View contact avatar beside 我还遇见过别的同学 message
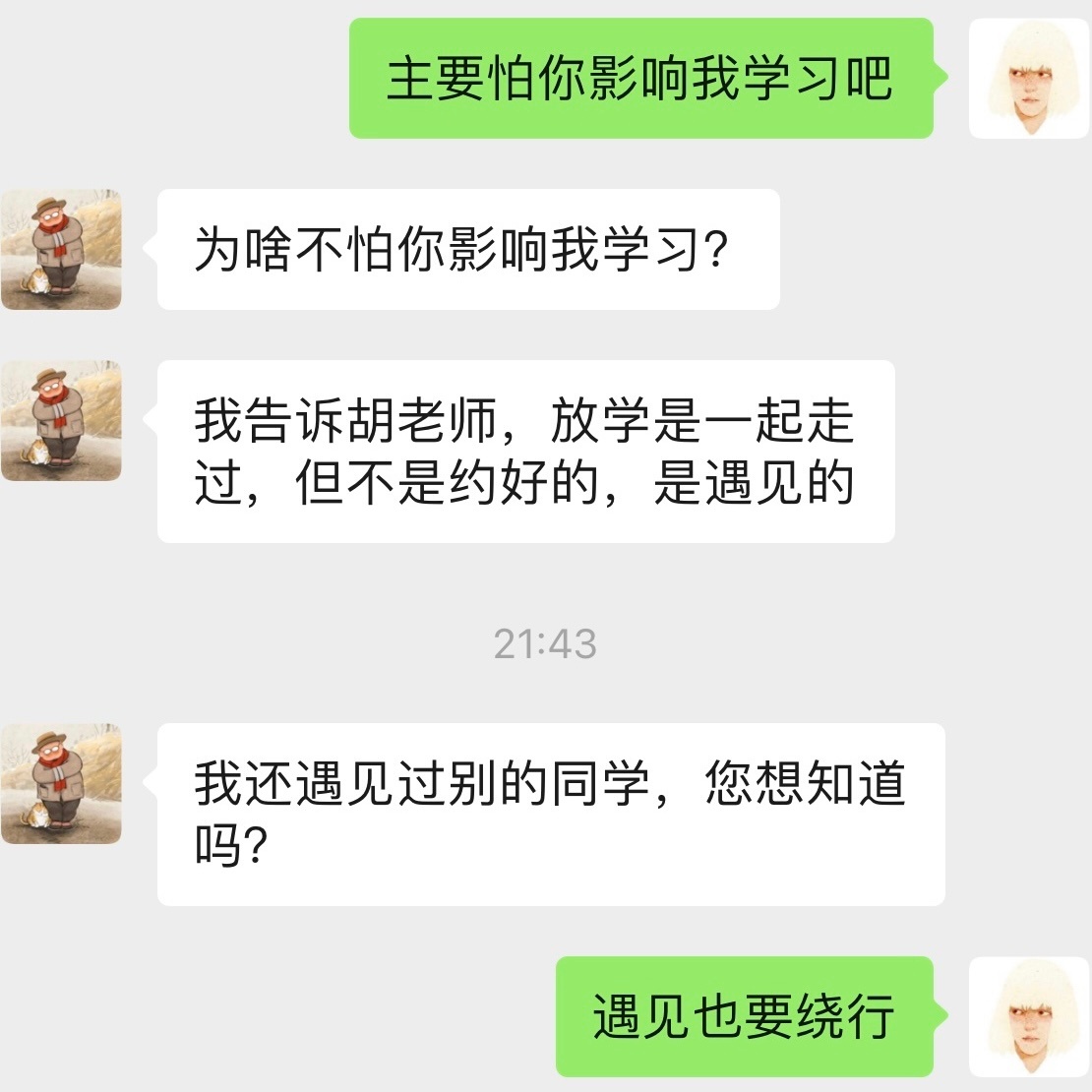The width and height of the screenshot is (1092, 1092). point(61,784)
